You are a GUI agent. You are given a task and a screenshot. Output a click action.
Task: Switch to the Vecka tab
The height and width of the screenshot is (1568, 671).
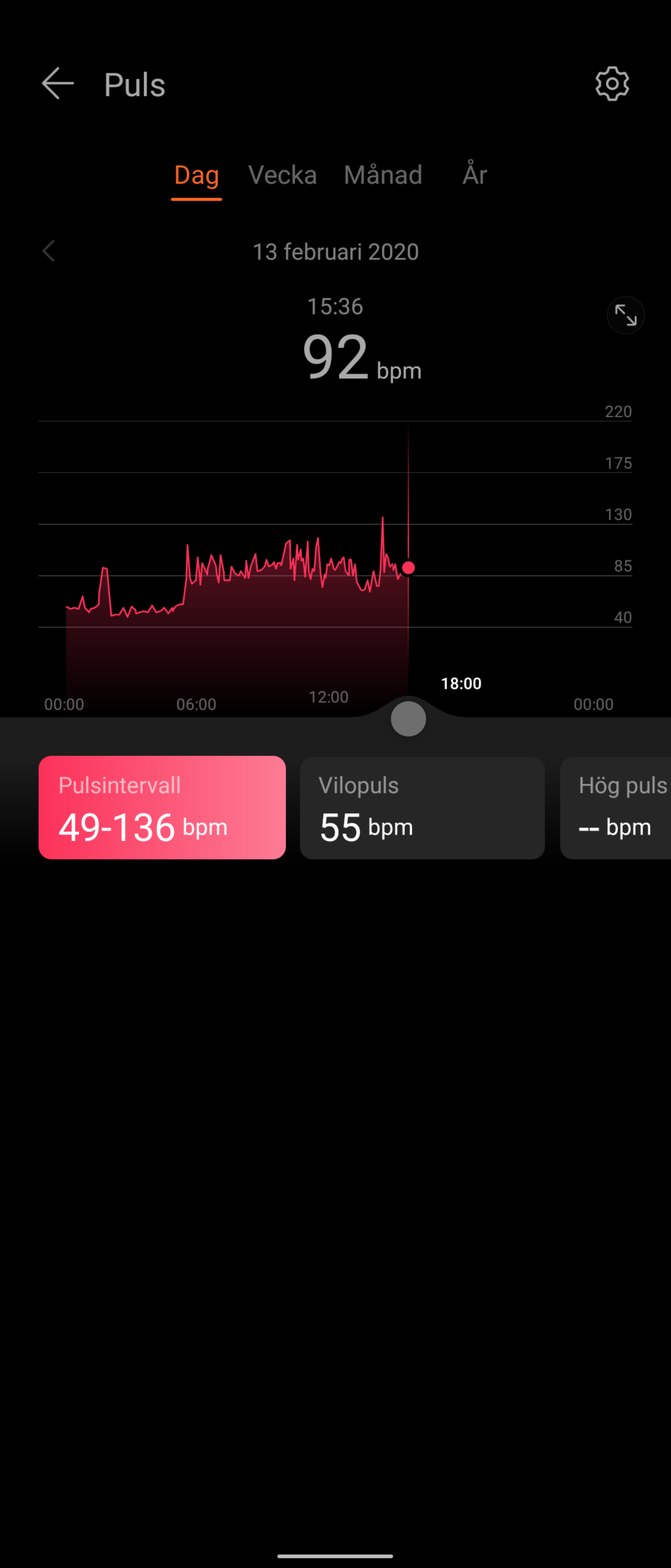pyautogui.click(x=282, y=175)
